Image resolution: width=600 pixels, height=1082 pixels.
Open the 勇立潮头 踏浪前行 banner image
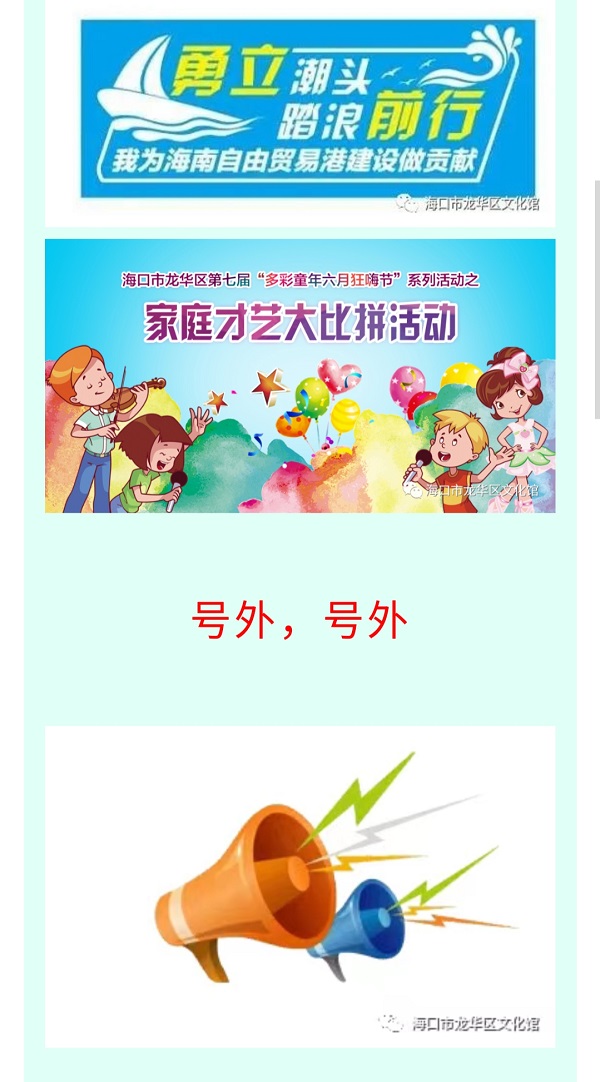pos(300,112)
